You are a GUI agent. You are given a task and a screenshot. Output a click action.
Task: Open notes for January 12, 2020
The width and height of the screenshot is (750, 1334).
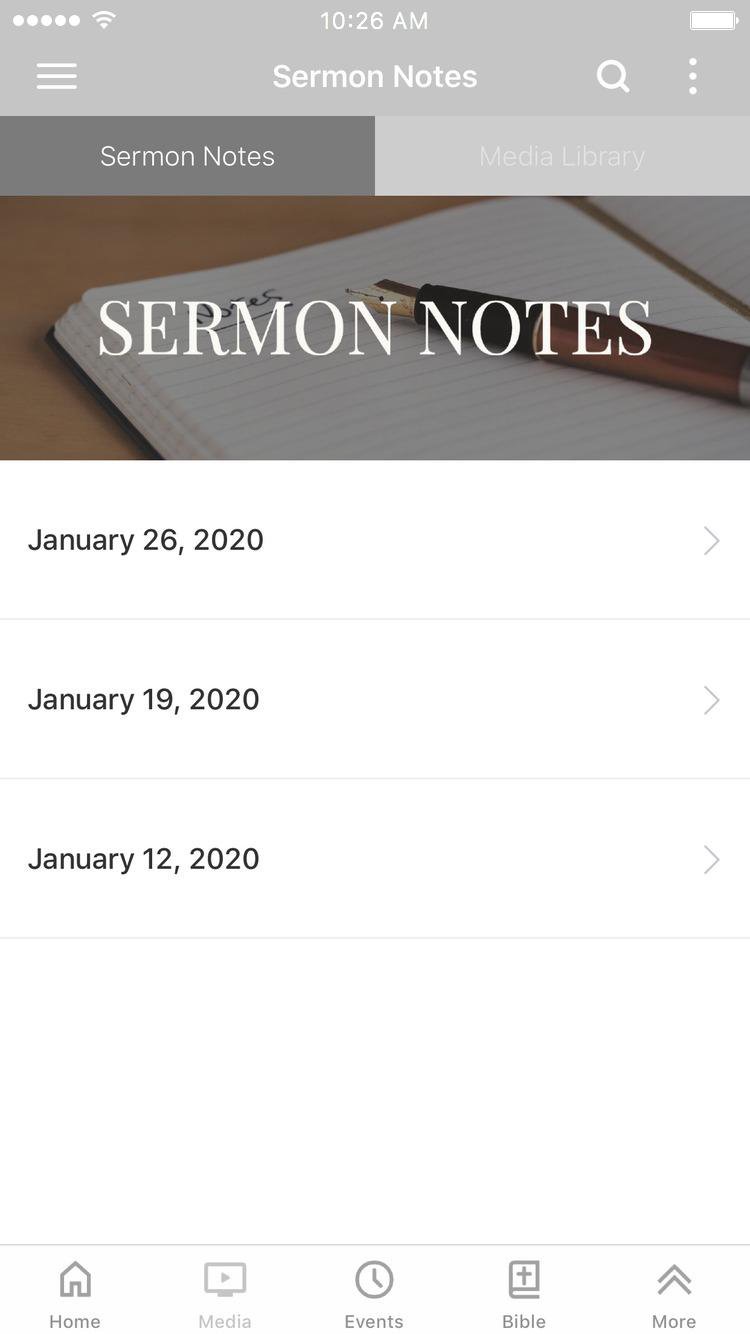(x=375, y=859)
